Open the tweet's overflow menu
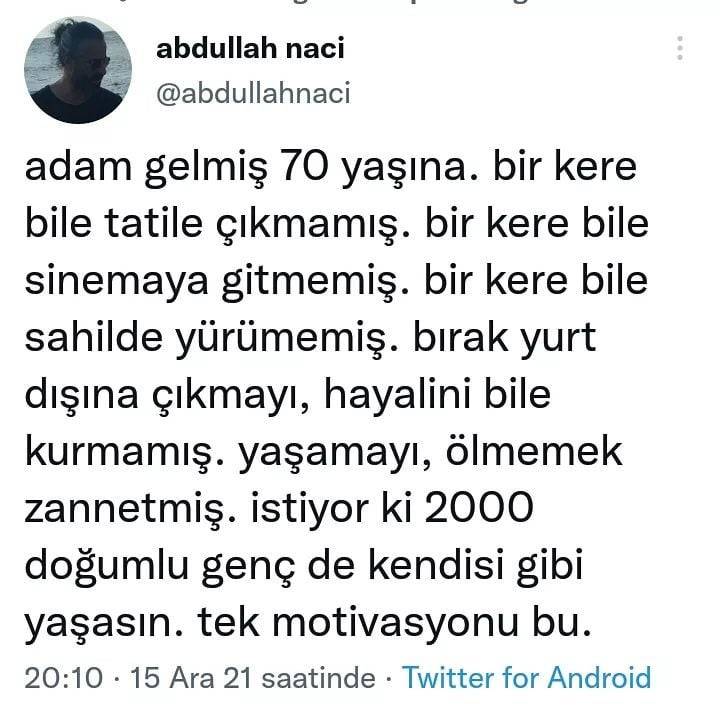The height and width of the screenshot is (720, 720). pos(680,48)
